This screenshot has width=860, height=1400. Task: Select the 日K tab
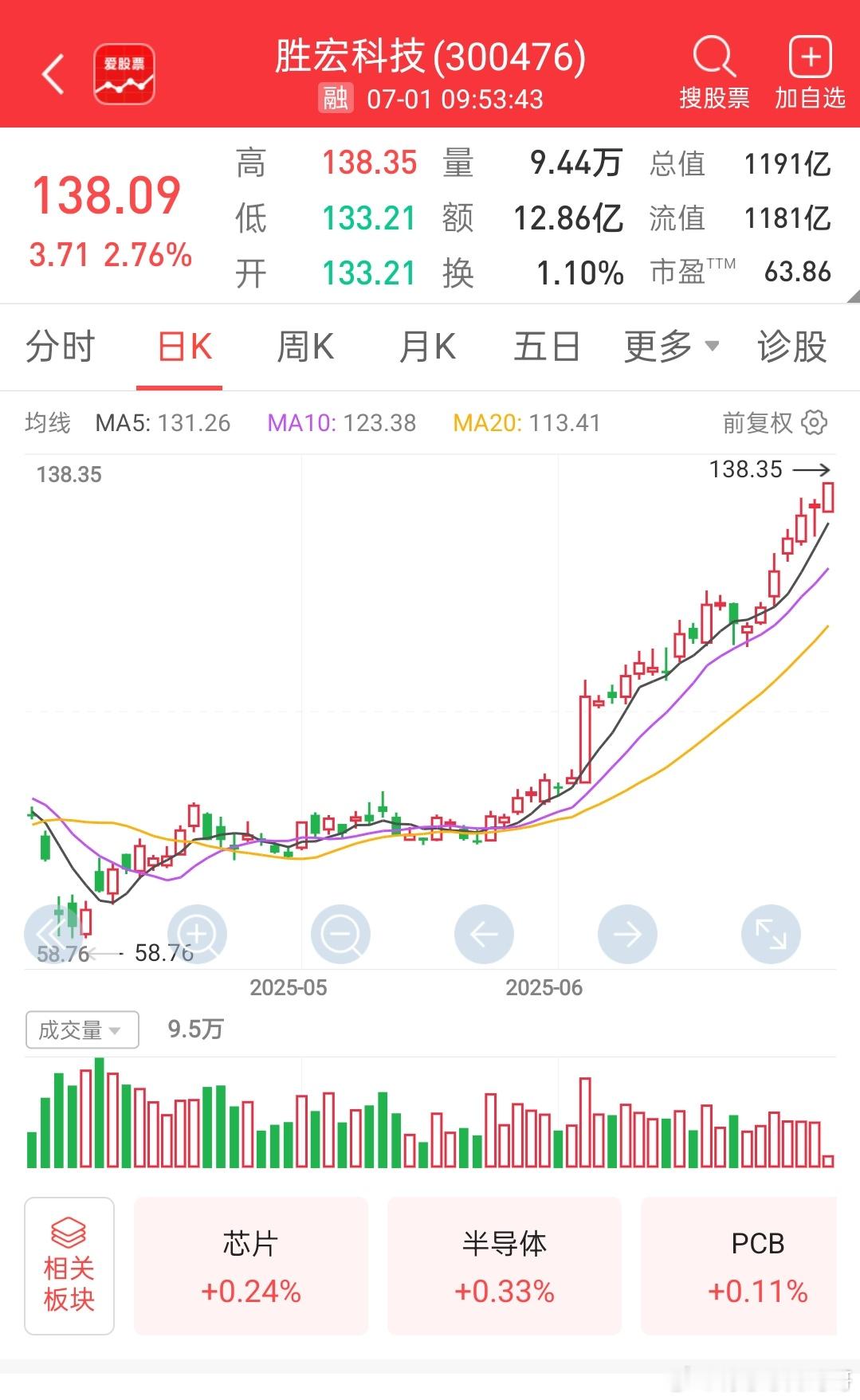(185, 347)
